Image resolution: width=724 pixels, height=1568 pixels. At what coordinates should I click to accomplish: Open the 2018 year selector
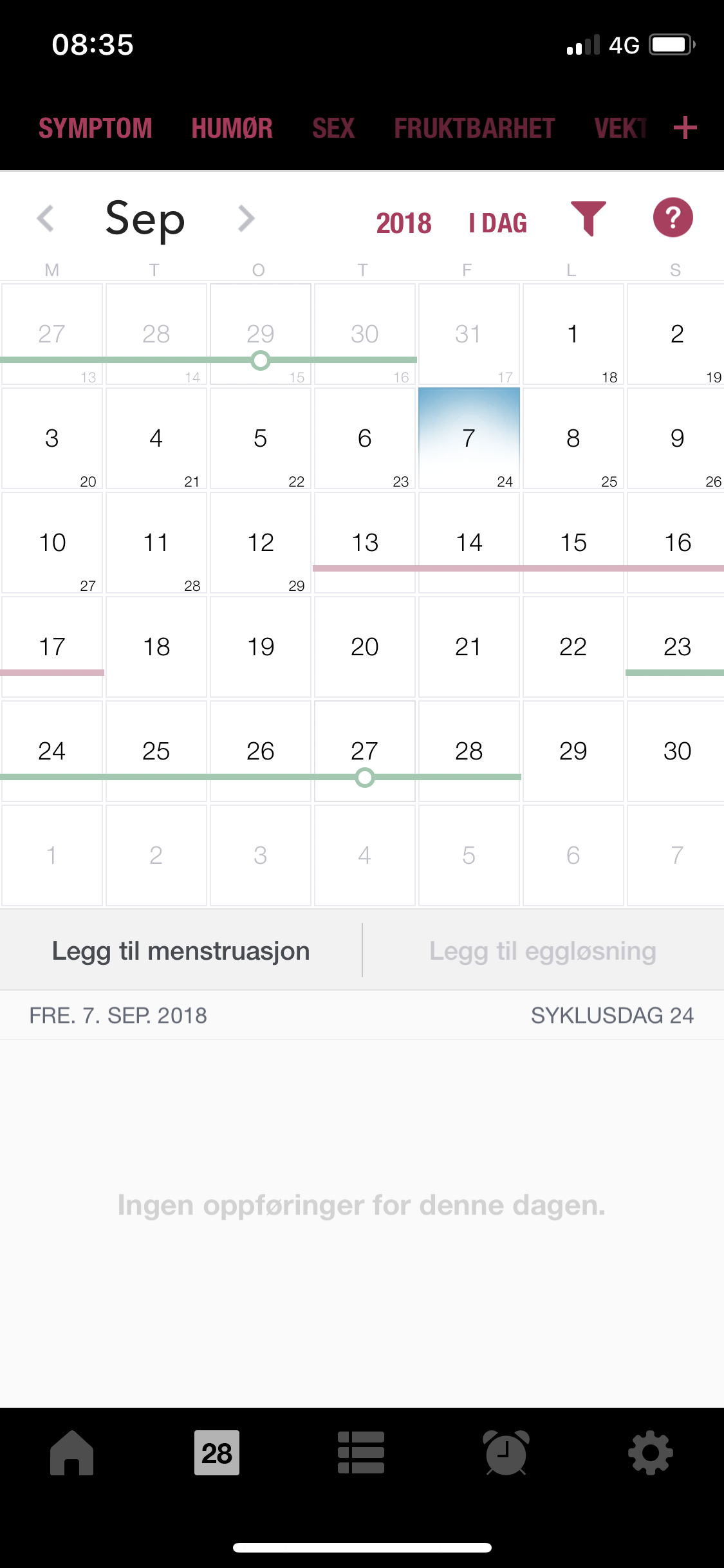pyautogui.click(x=404, y=223)
